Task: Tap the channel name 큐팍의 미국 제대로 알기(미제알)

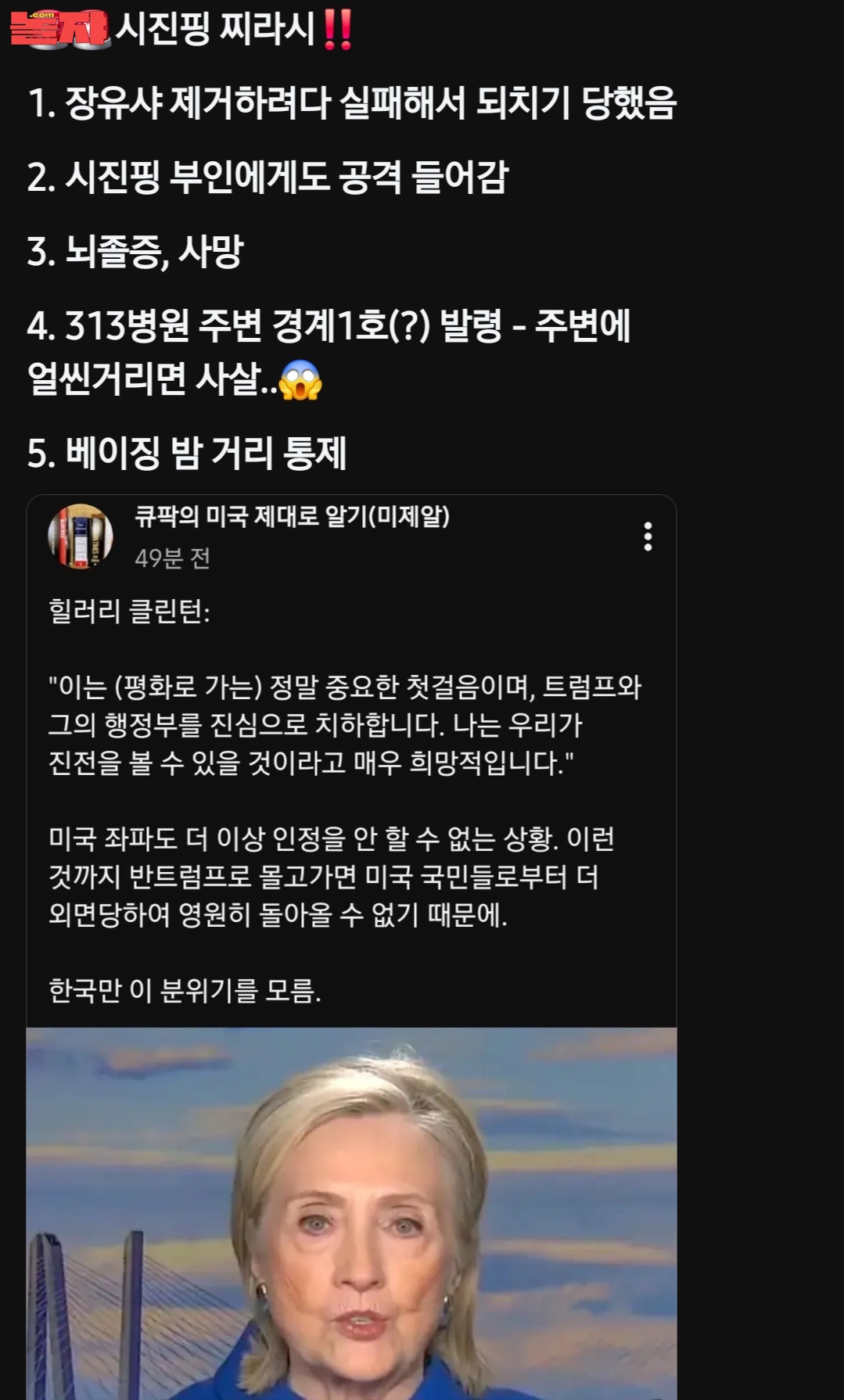Action: coord(292,516)
